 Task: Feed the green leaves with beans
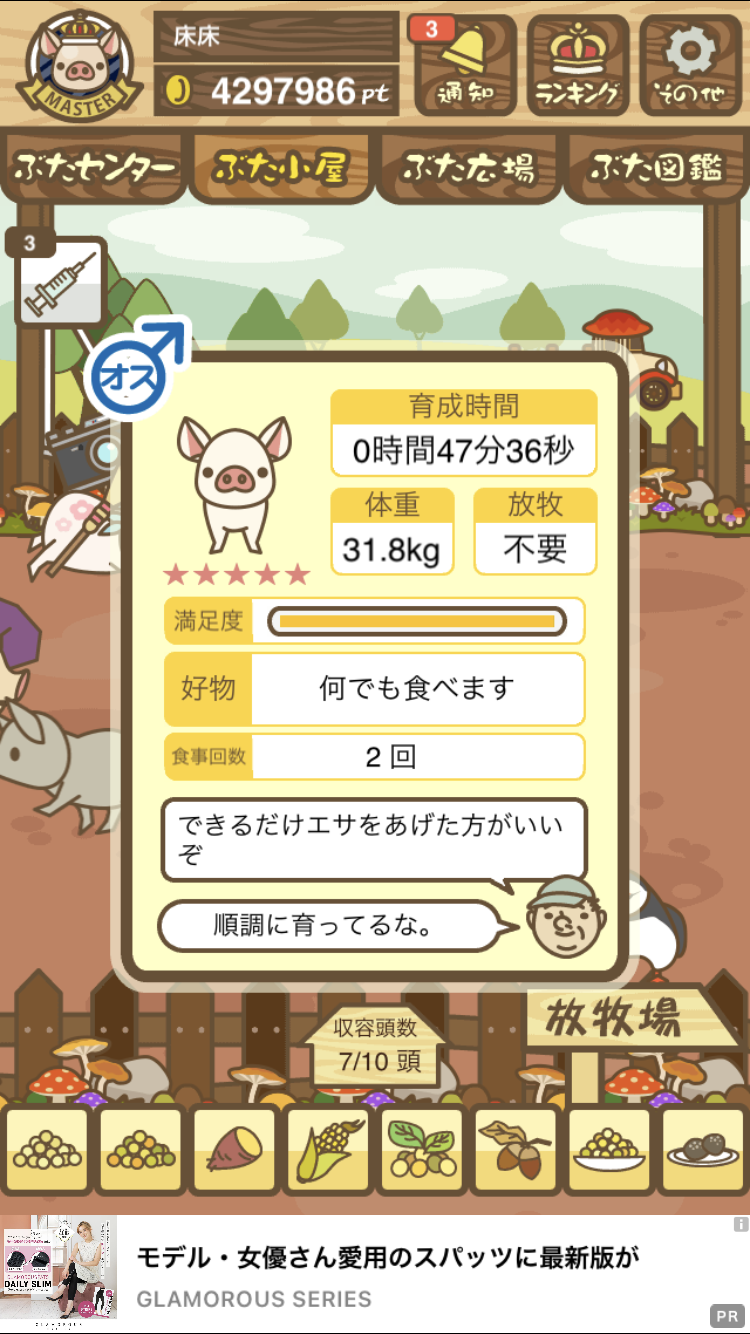422,1150
